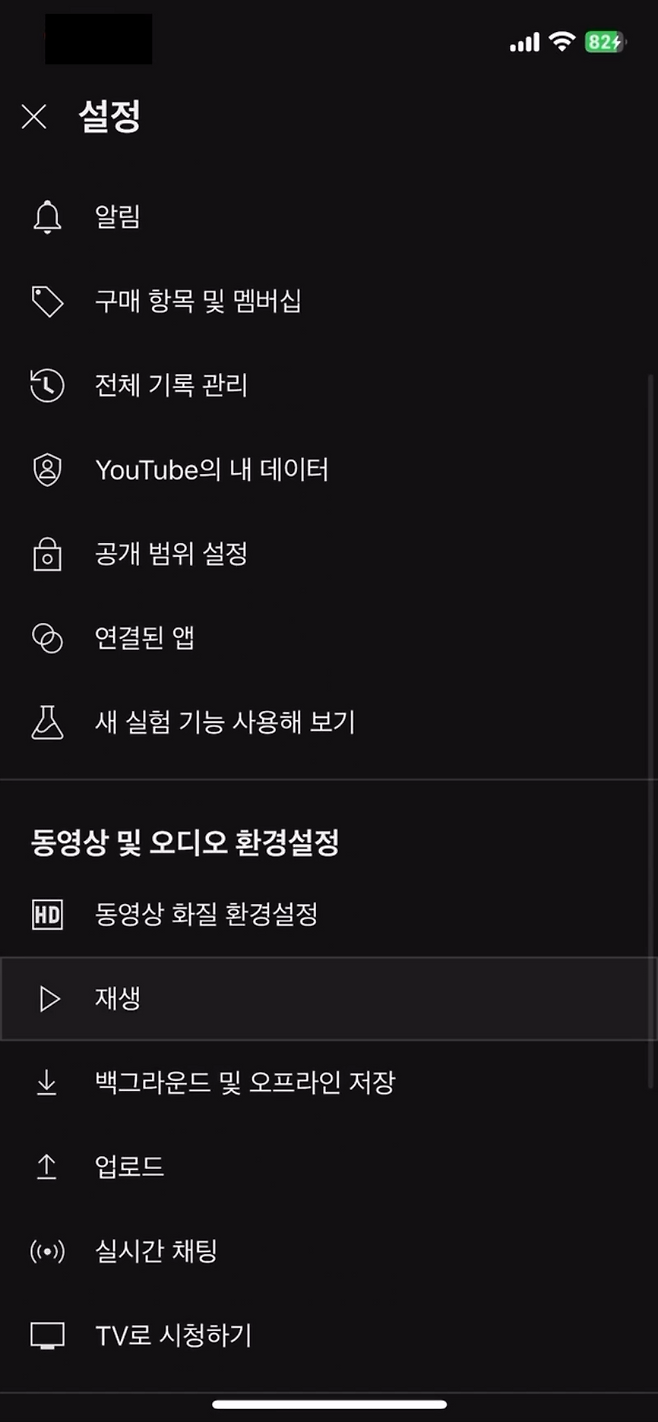The width and height of the screenshot is (658, 1422).
Task: Tap 새 실험 기능 사용해 보기
Action: tap(225, 722)
